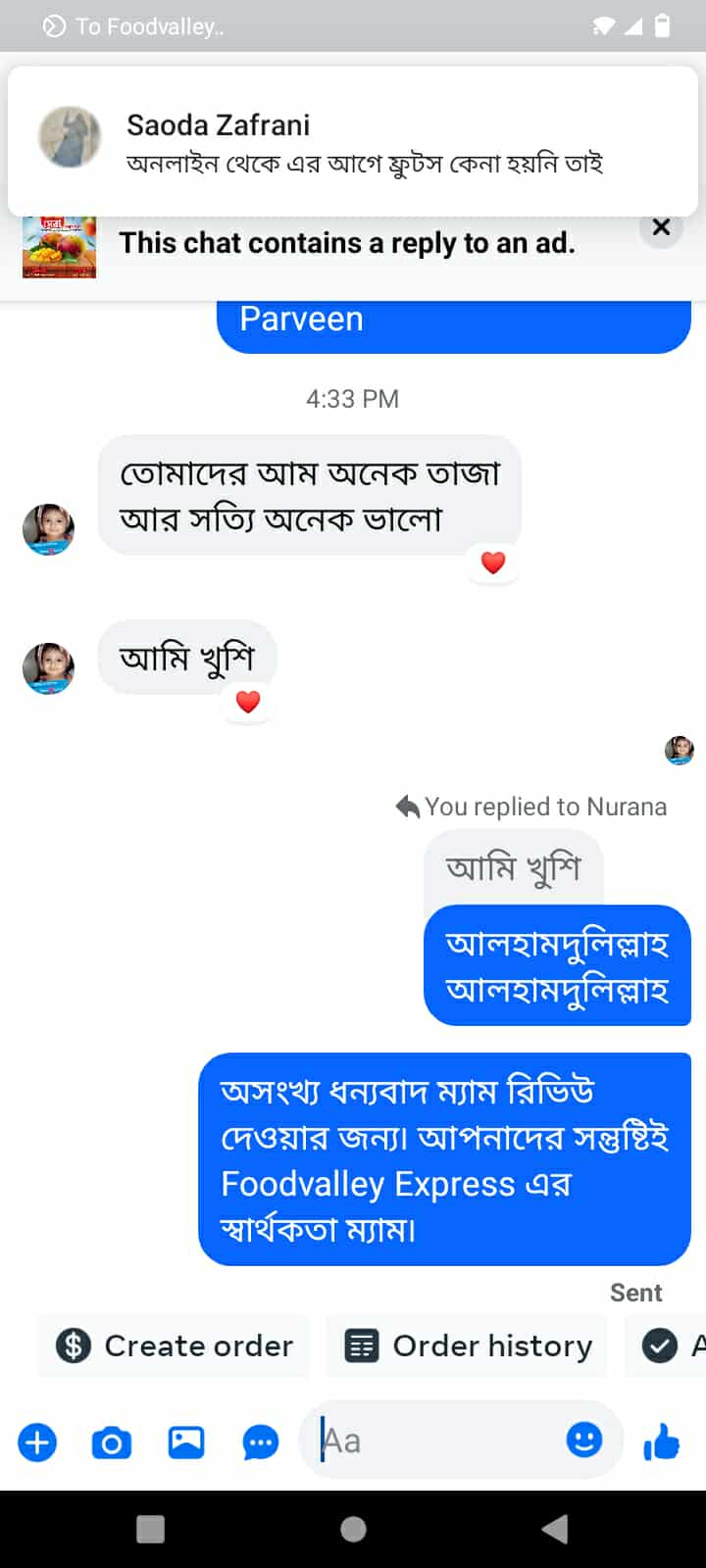The height and width of the screenshot is (1568, 706).
Task: Open the notification from Saoda Zafrani
Action: coord(353,142)
